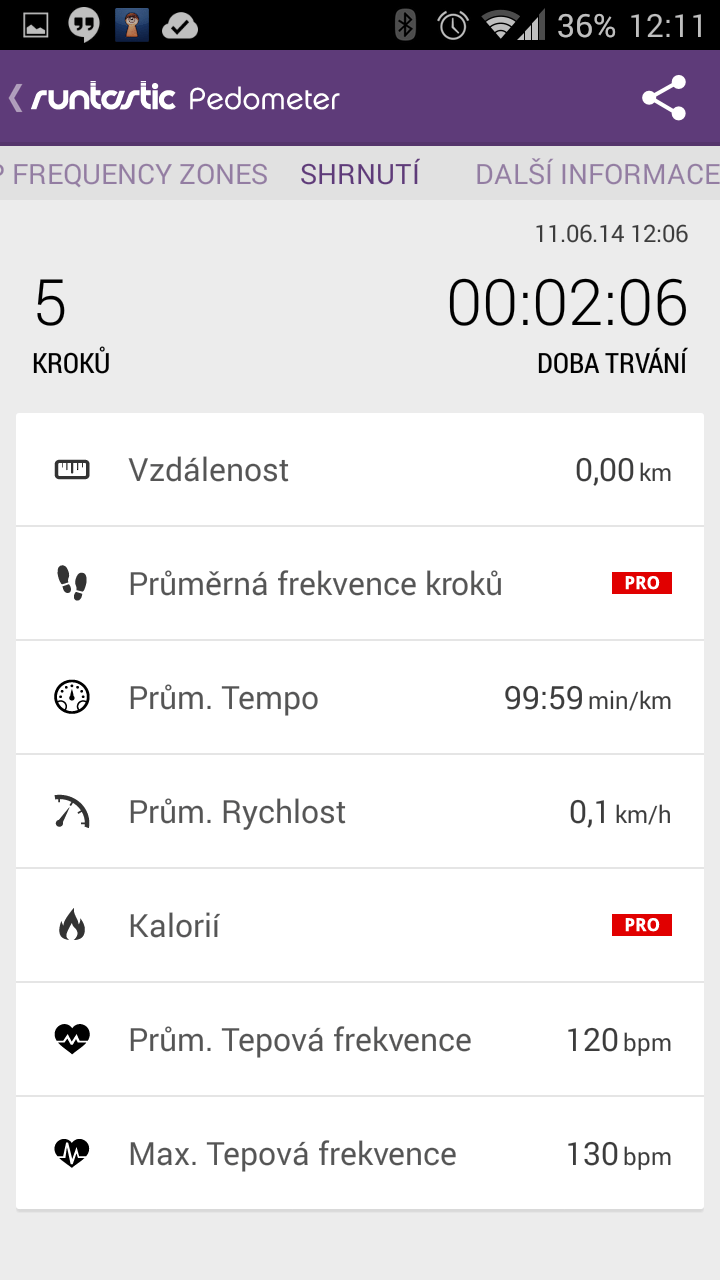The image size is (720, 1280).
Task: Unlock PRO for Průměrná frekvence kroků
Action: click(641, 583)
